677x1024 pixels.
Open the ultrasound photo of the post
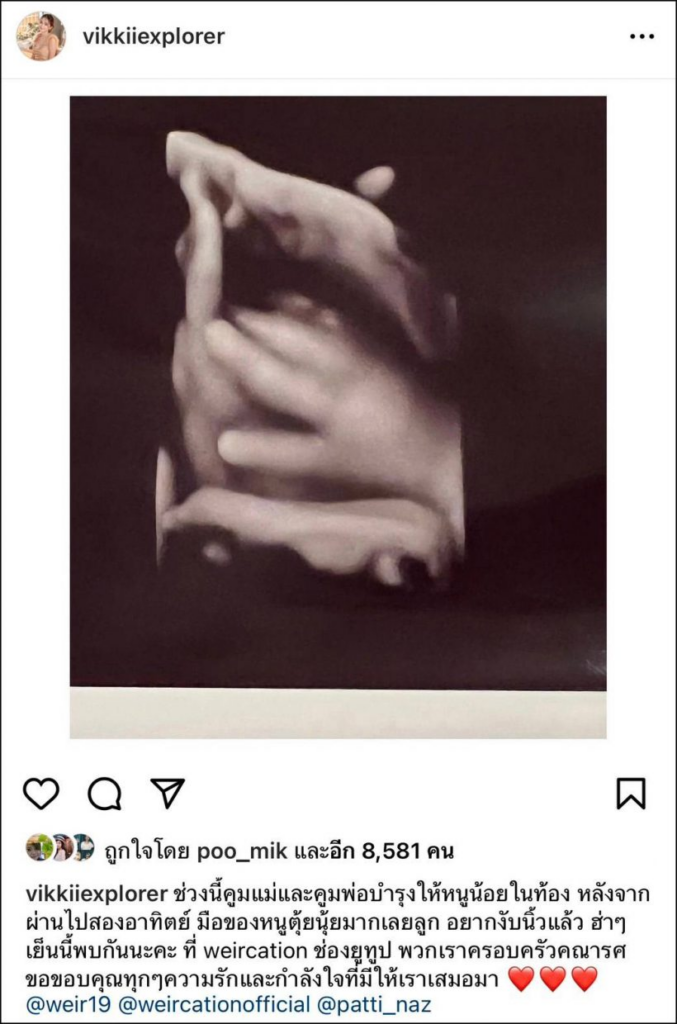pos(338,416)
